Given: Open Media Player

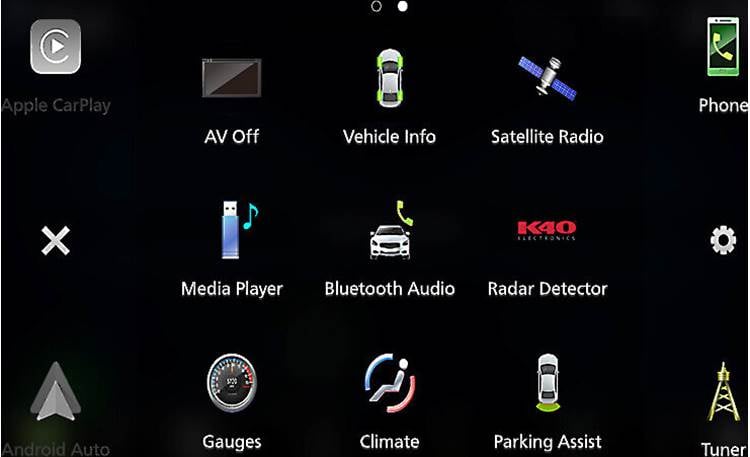Looking at the screenshot, I should tap(232, 232).
